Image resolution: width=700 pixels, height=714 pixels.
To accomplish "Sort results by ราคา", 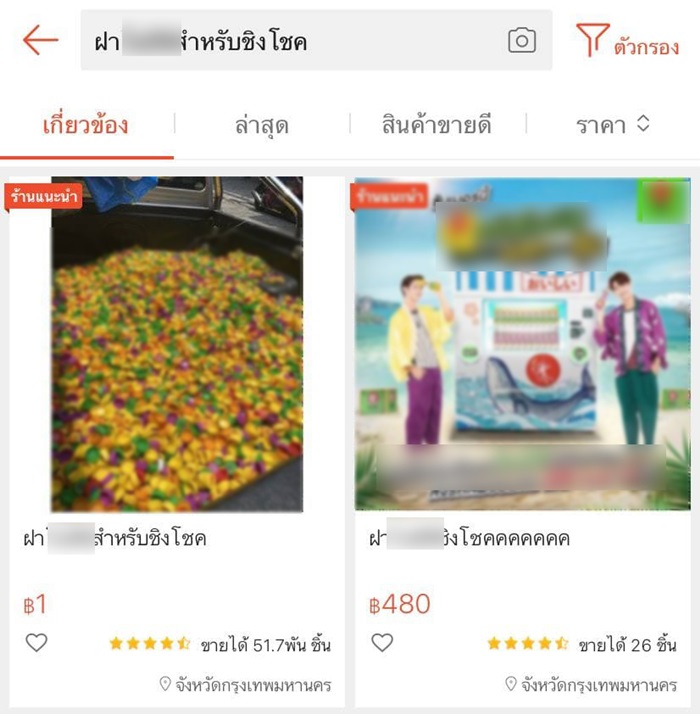I will [613, 125].
